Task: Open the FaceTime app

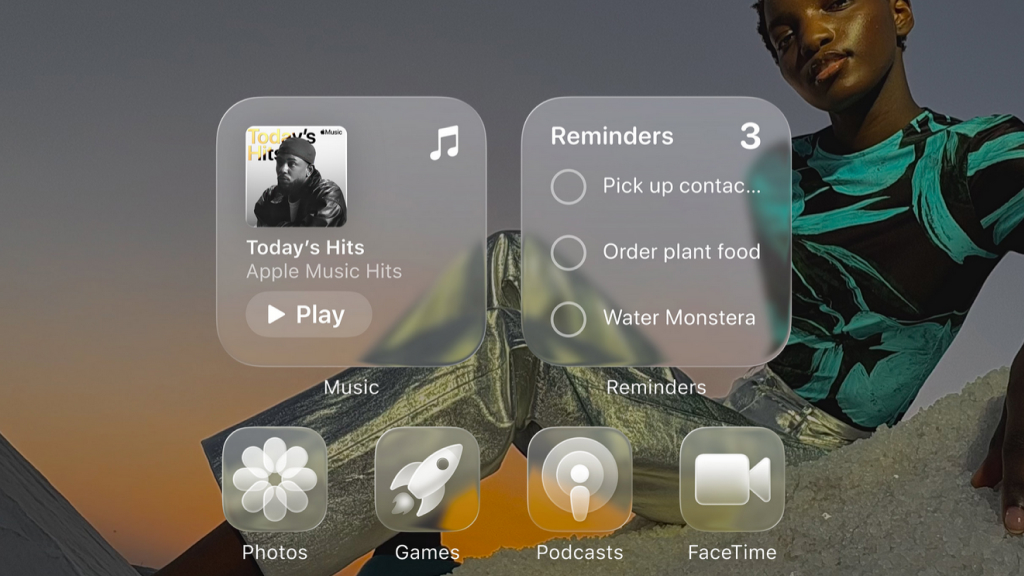Action: coord(732,479)
